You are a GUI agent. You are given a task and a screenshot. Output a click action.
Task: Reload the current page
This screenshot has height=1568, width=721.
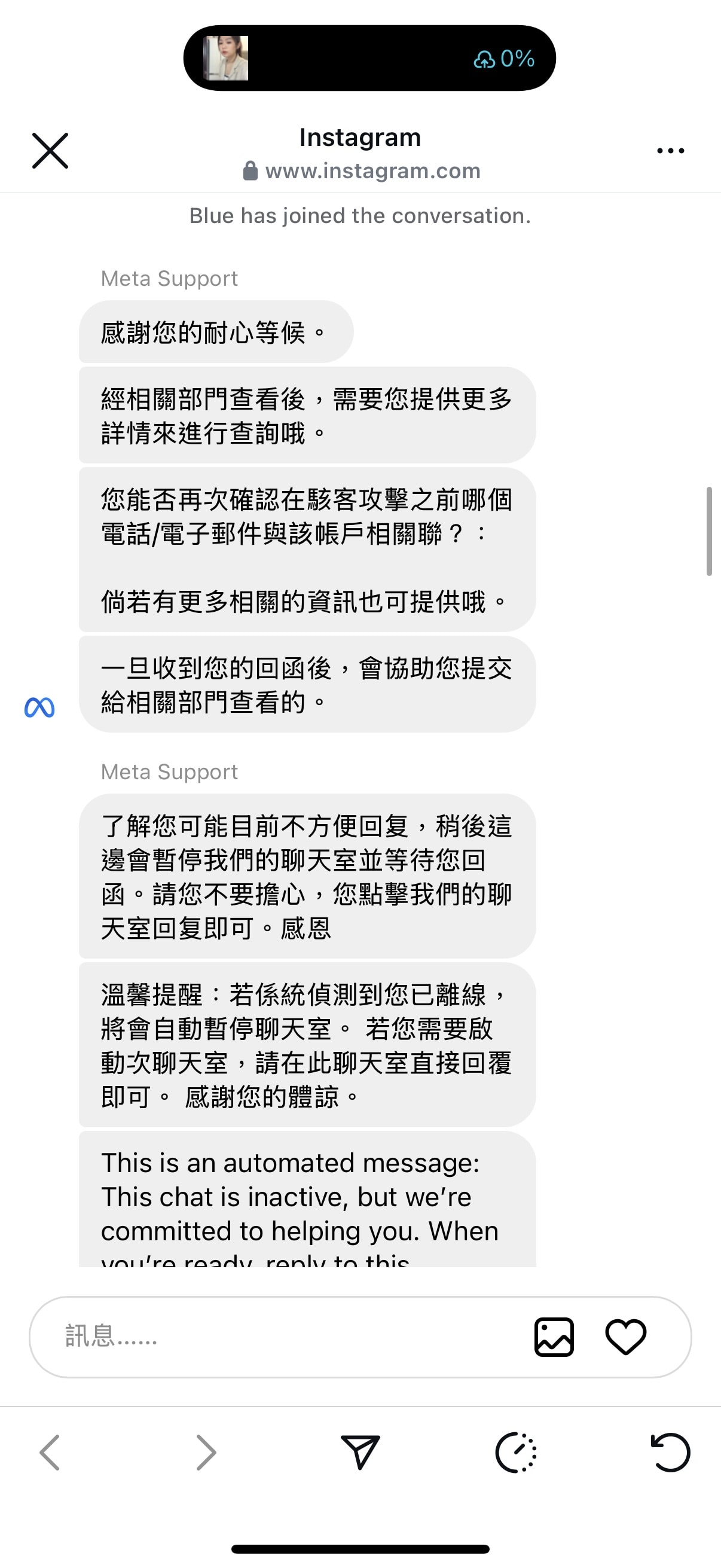(671, 1453)
